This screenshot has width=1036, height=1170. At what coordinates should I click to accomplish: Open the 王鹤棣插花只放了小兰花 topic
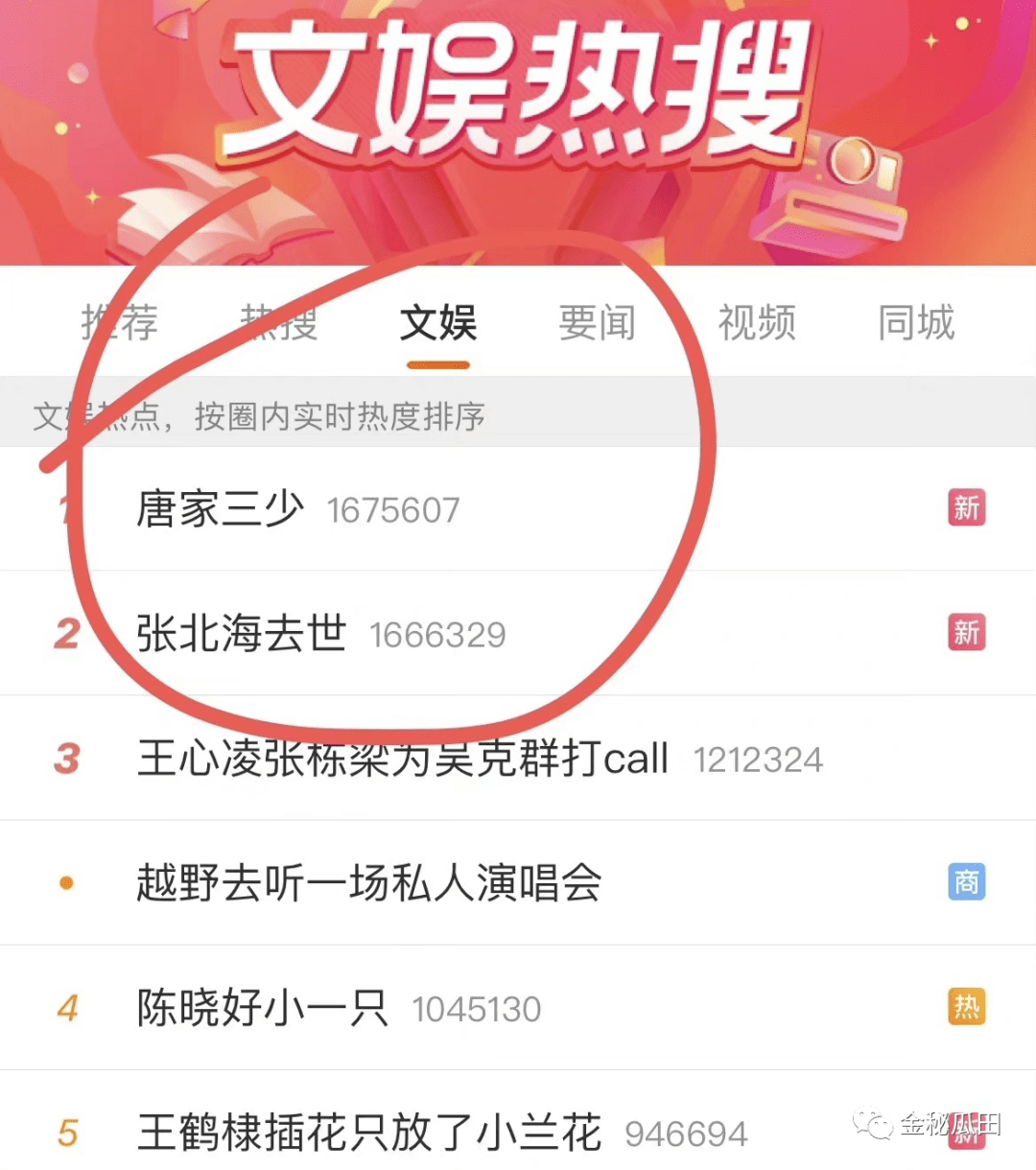(x=369, y=1133)
